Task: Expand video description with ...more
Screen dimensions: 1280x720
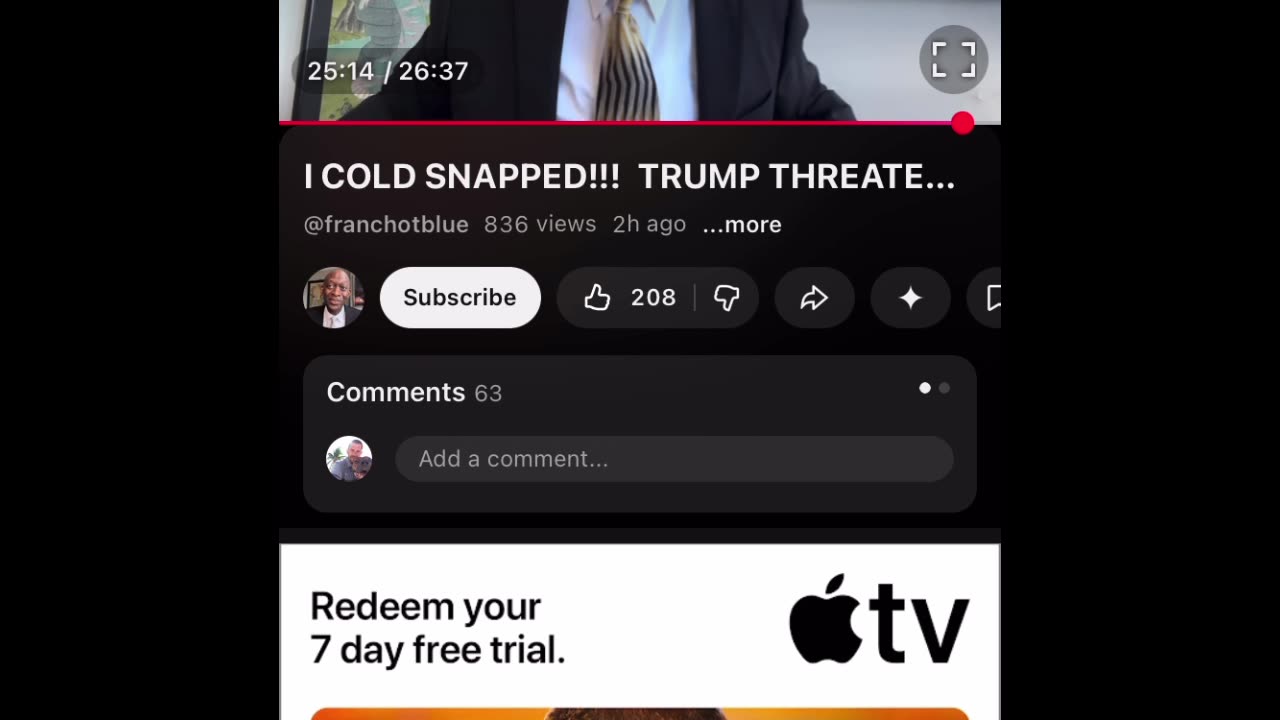Action: pos(742,225)
